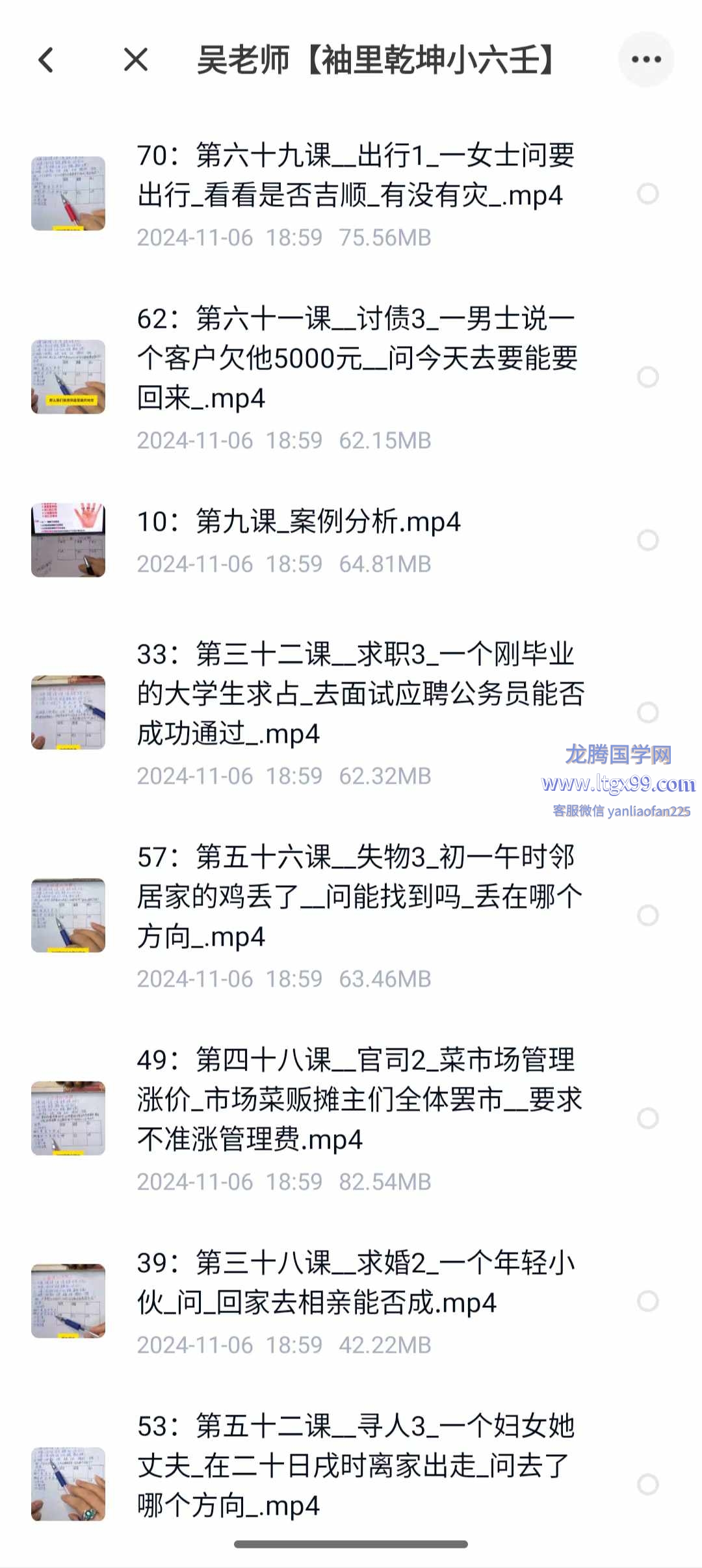
Task: Select the circle for 第九课 案例分析
Action: [648, 540]
